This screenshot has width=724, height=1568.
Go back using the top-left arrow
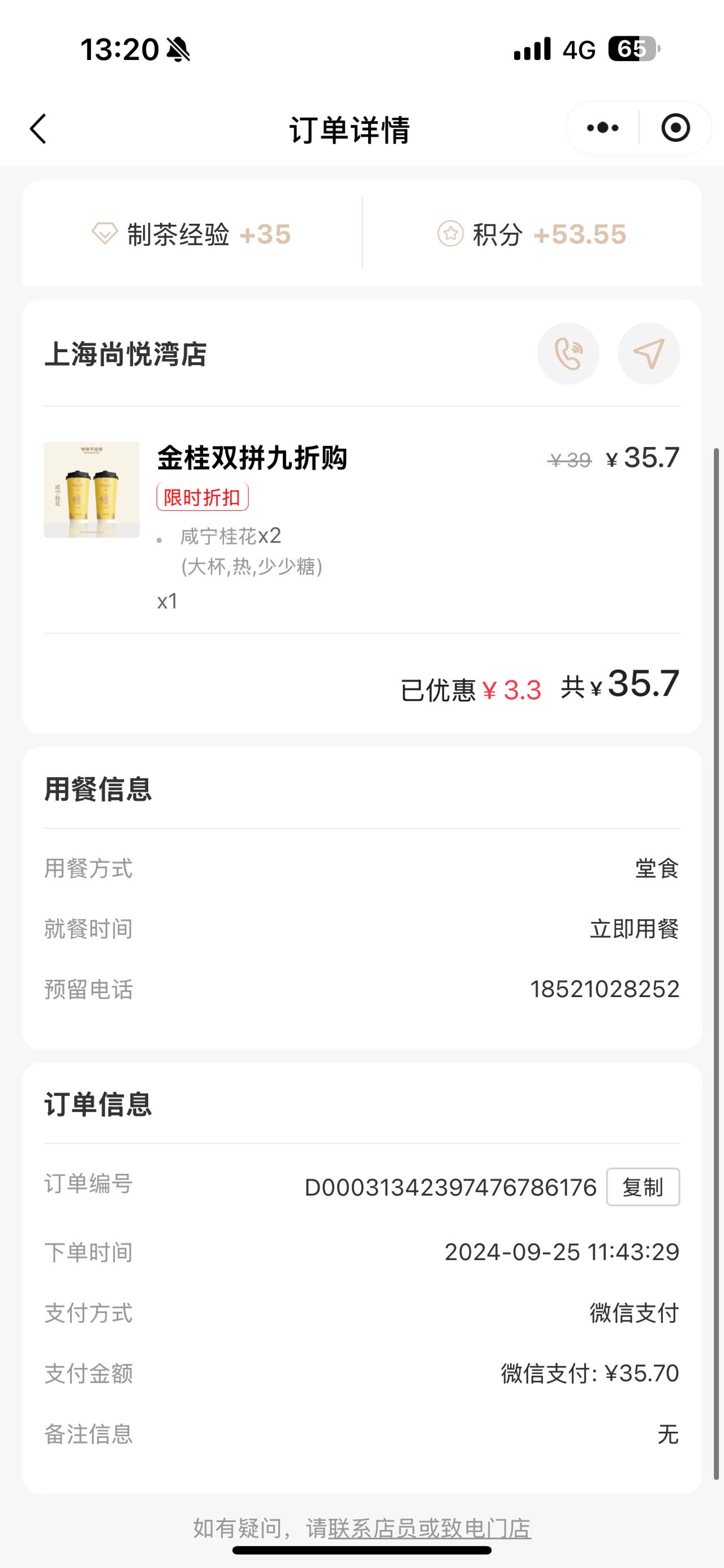(38, 128)
